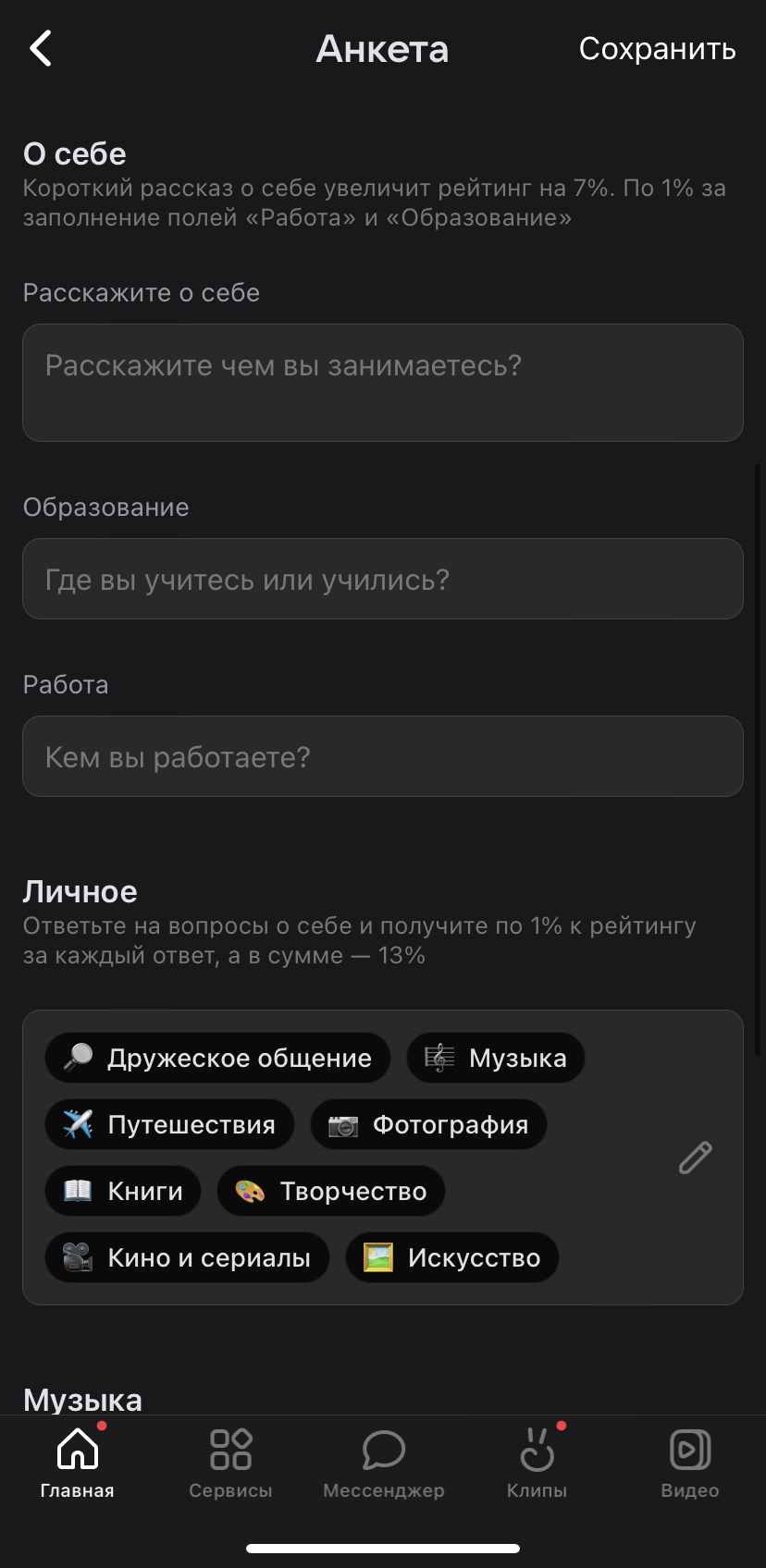Tap Сохранить to save the profile
The image size is (766, 1568).
coord(657,49)
